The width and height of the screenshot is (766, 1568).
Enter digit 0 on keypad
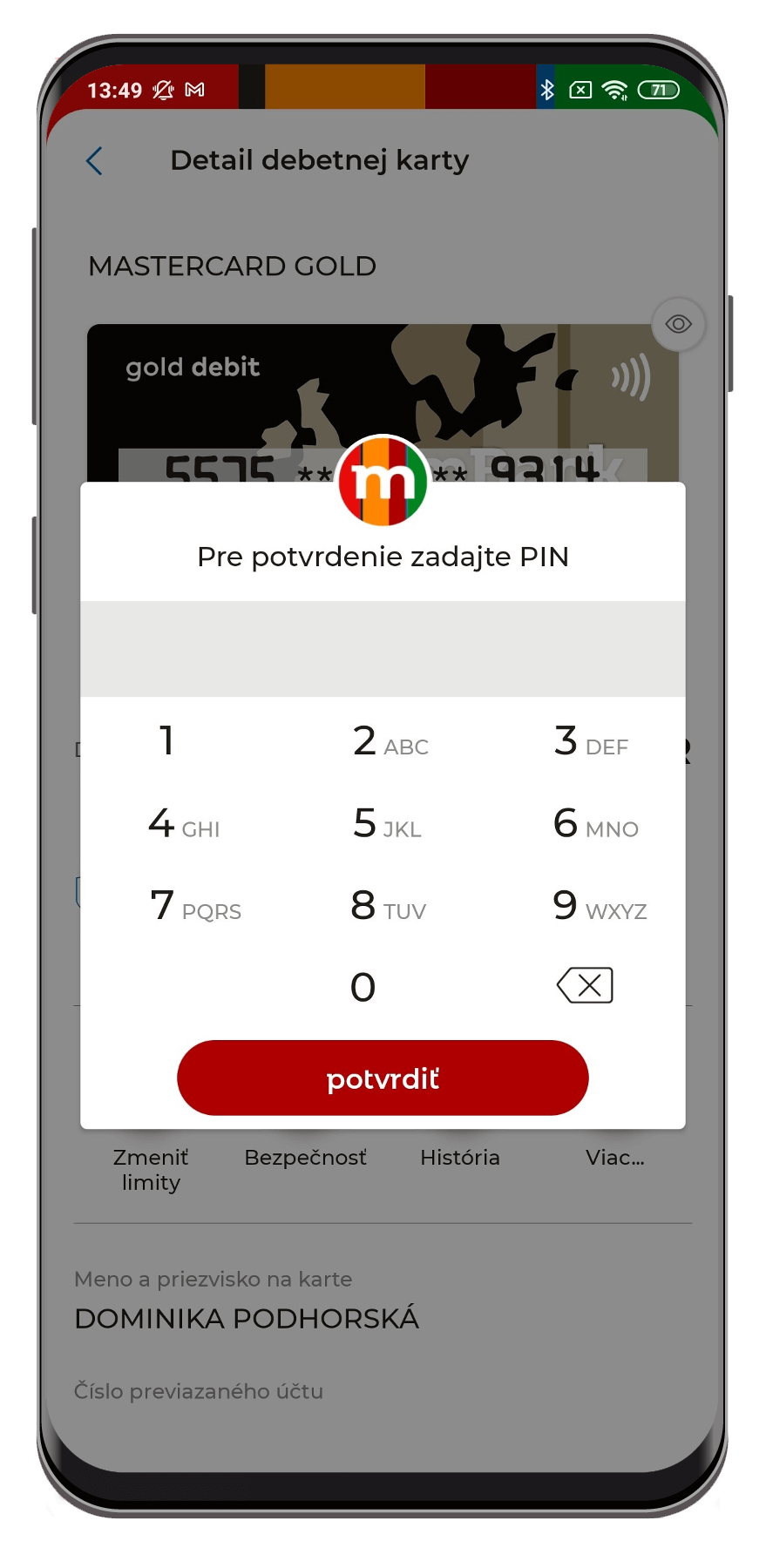pos(363,988)
